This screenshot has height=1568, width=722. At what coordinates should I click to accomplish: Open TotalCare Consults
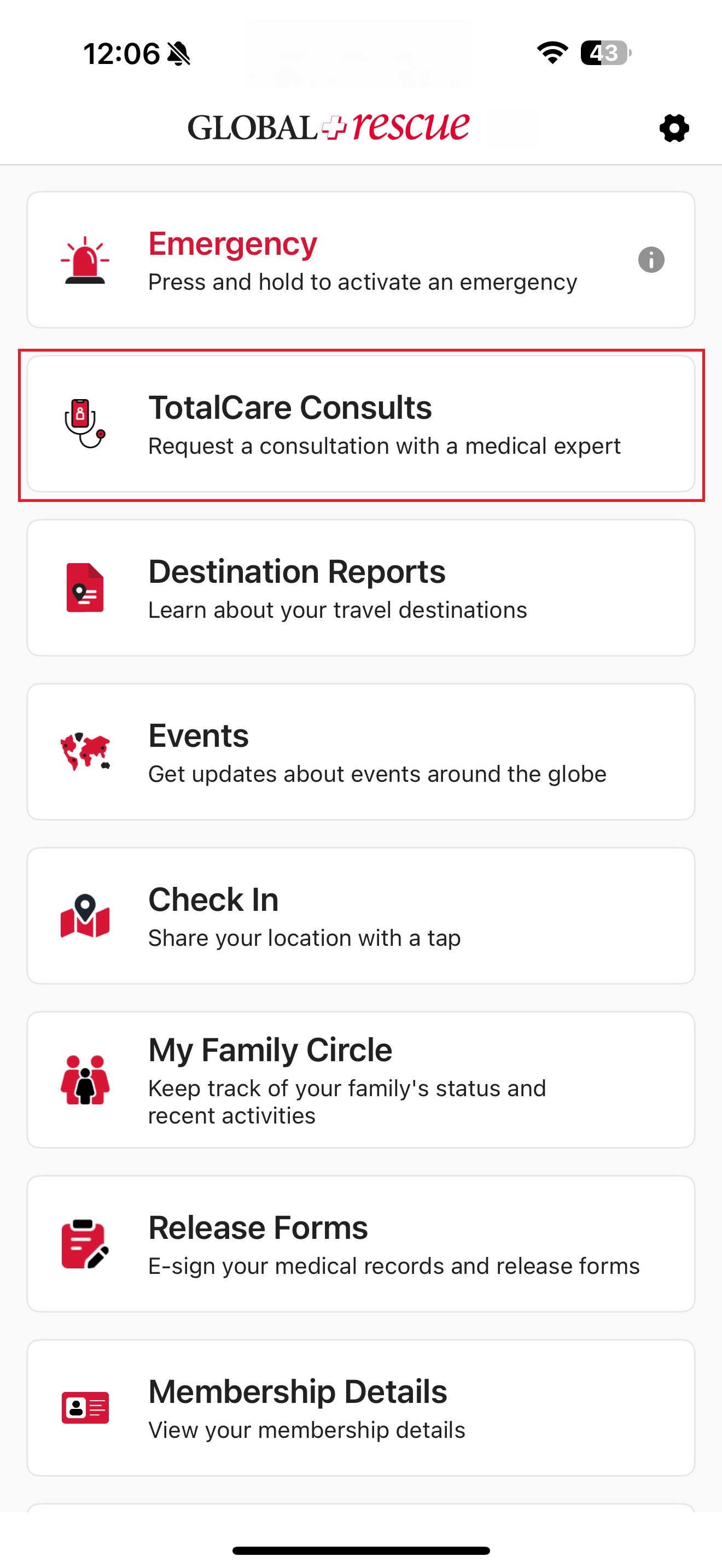[361, 424]
